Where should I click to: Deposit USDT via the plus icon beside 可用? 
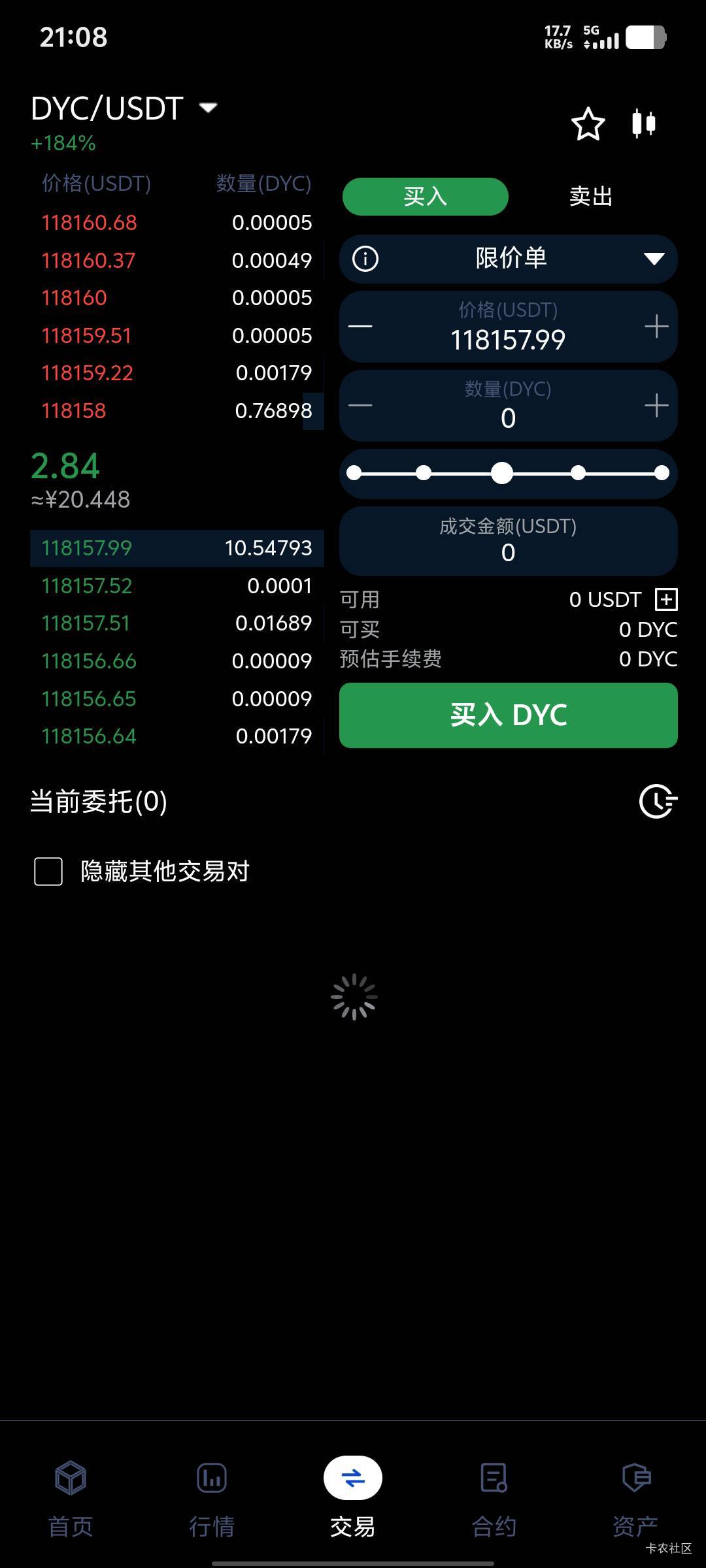[666, 599]
